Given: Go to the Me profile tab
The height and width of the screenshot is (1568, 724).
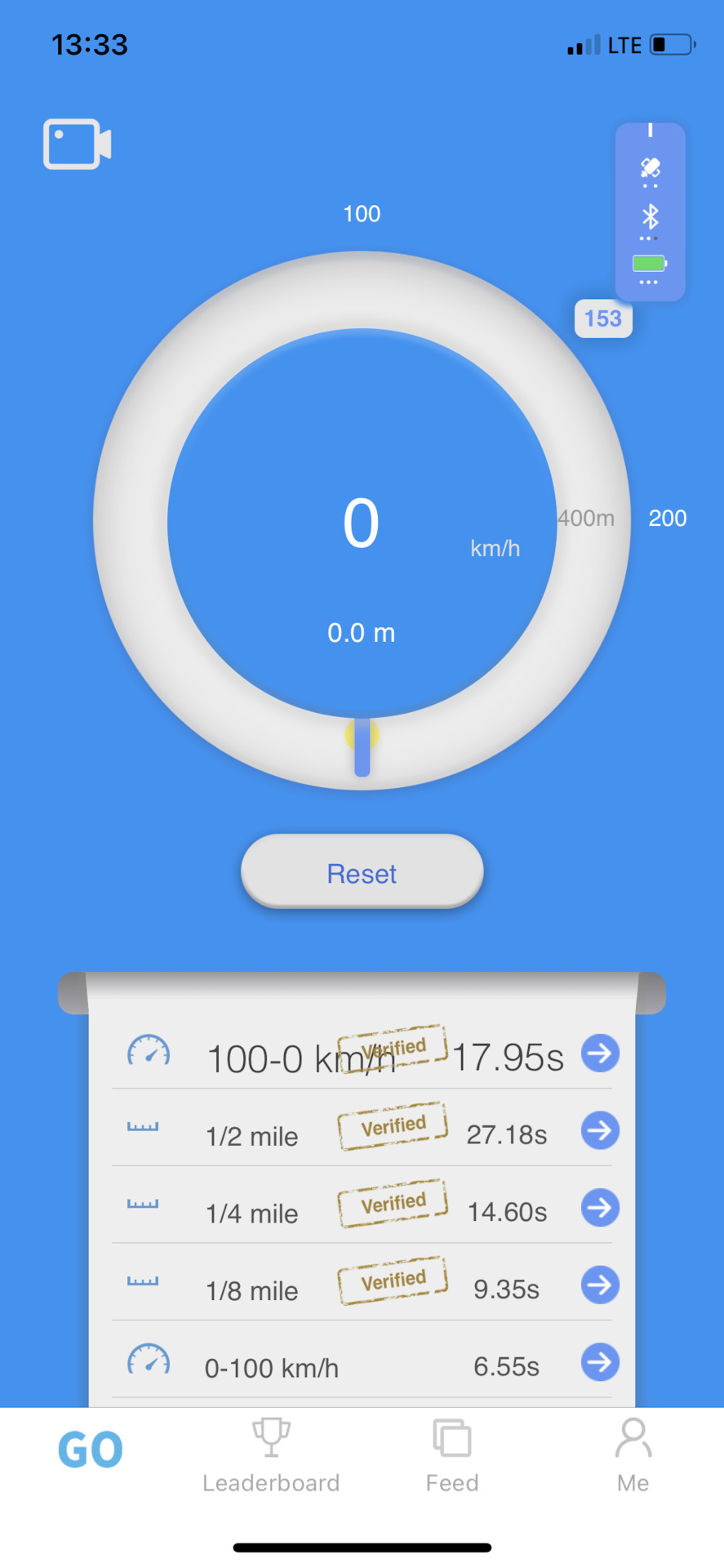Looking at the screenshot, I should pyautogui.click(x=633, y=1455).
